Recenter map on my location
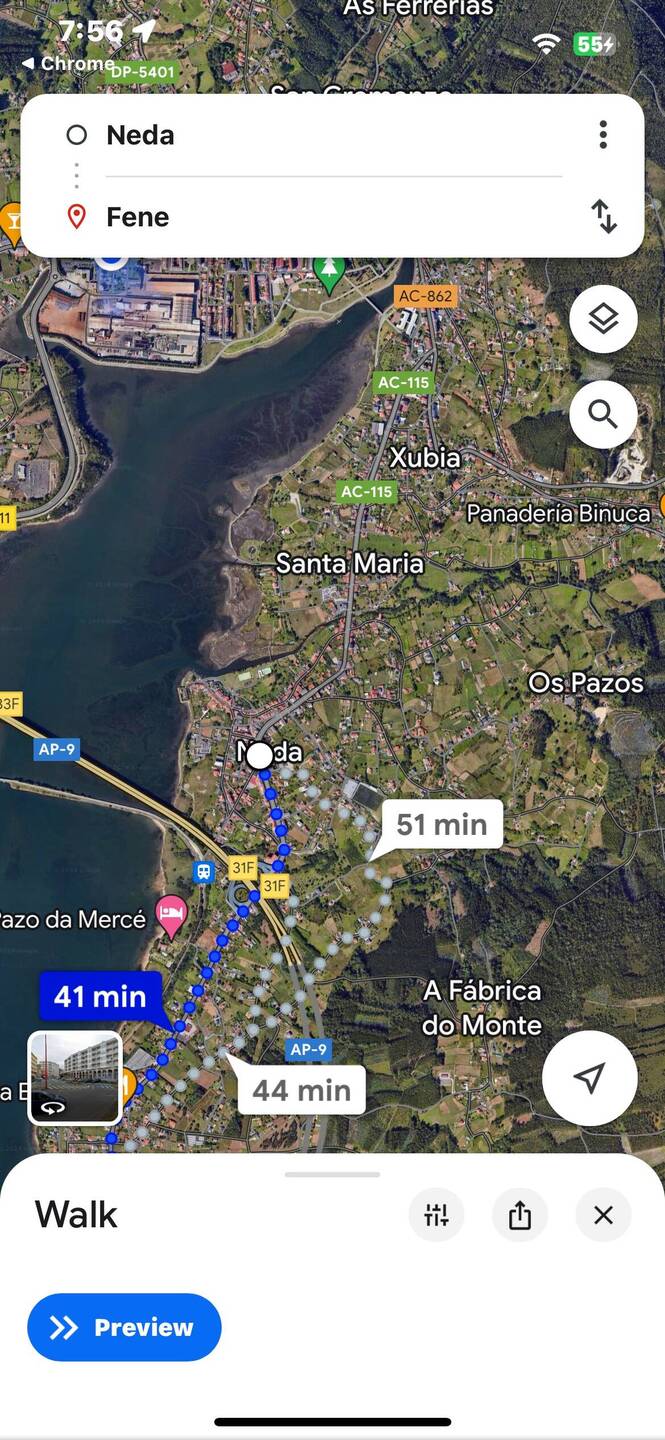Viewport: 665px width, 1440px height. (590, 1078)
